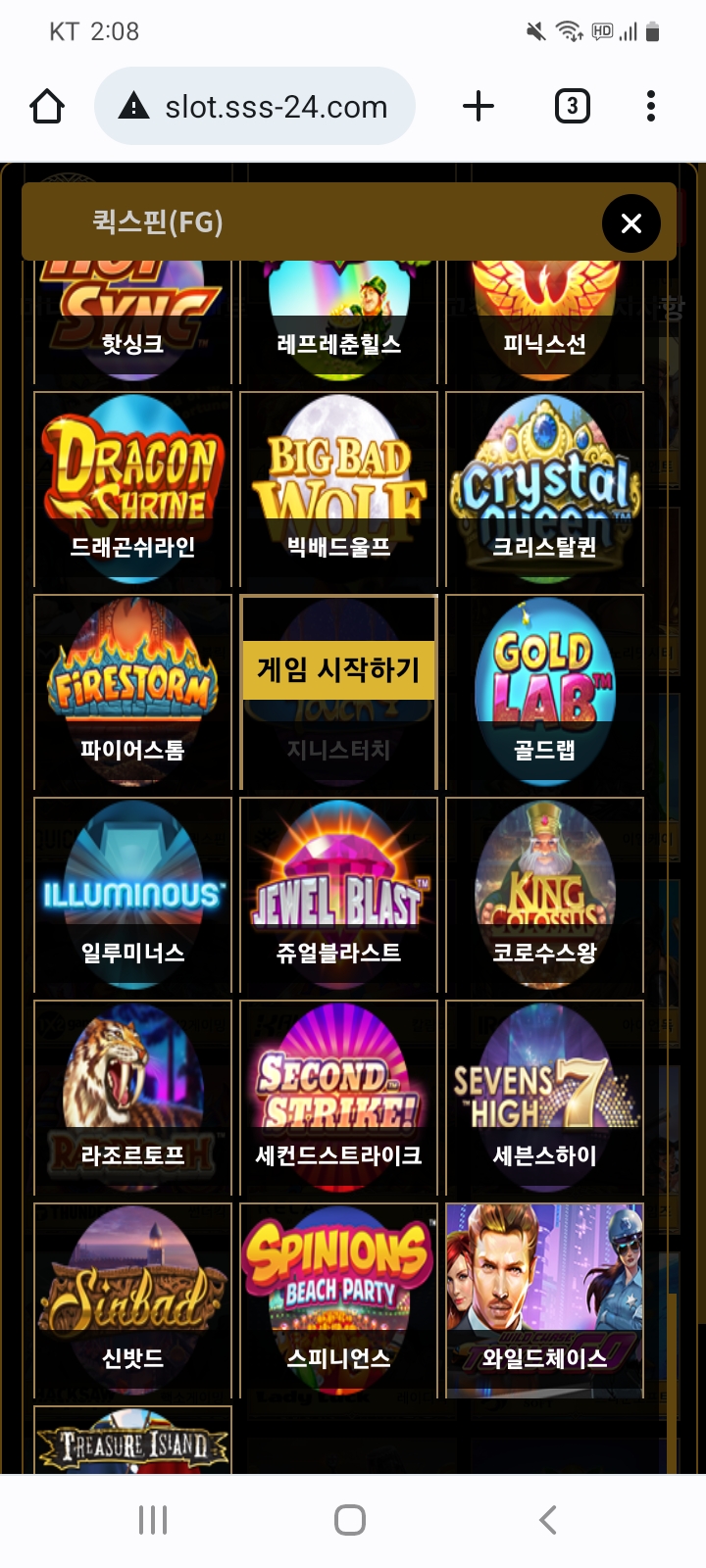The width and height of the screenshot is (706, 1568).
Task: Open the 골드랩 game
Action: point(544,691)
